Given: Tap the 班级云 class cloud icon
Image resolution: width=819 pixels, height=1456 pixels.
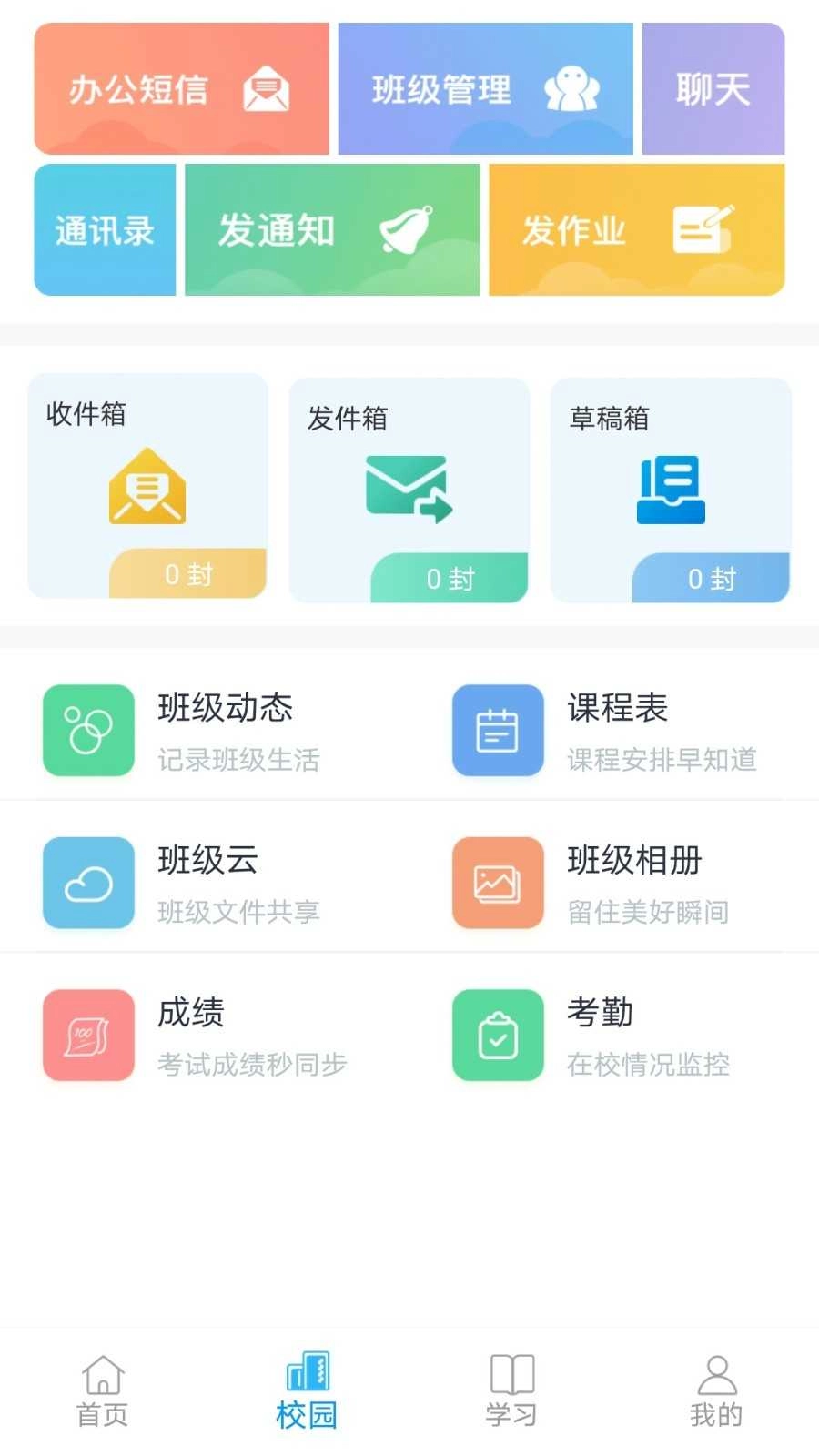Looking at the screenshot, I should tap(87, 883).
